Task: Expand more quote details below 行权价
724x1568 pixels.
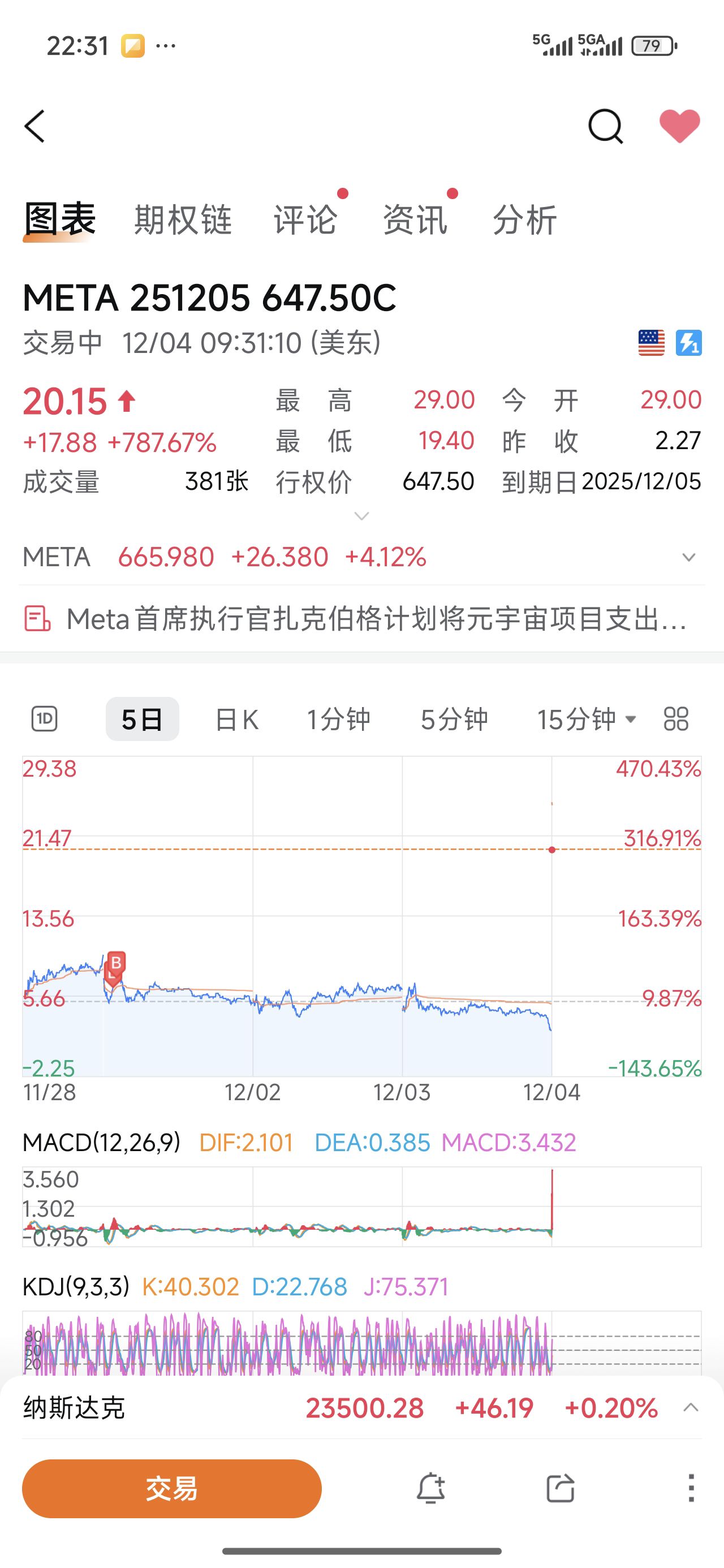Action: point(361,516)
